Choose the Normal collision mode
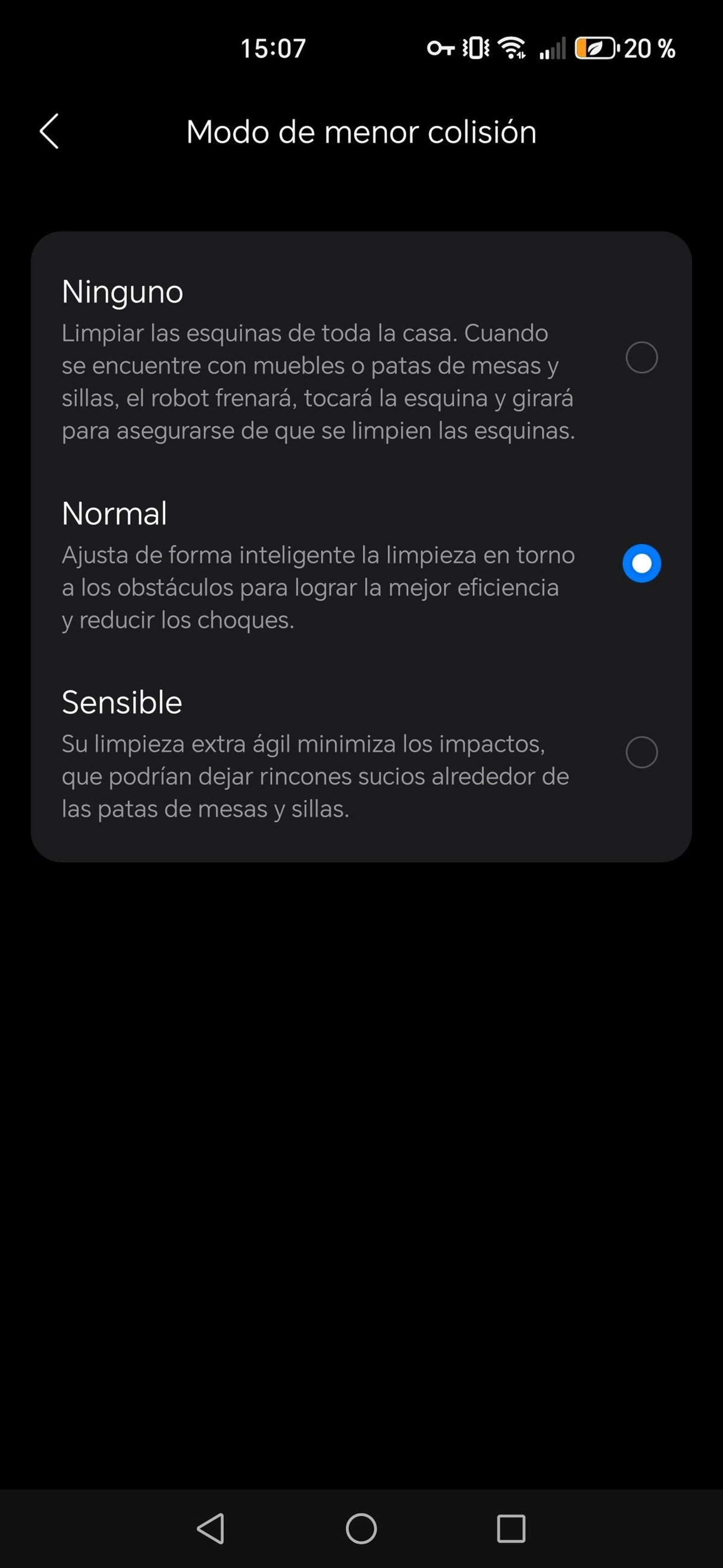Image resolution: width=723 pixels, height=1568 pixels. (x=641, y=563)
